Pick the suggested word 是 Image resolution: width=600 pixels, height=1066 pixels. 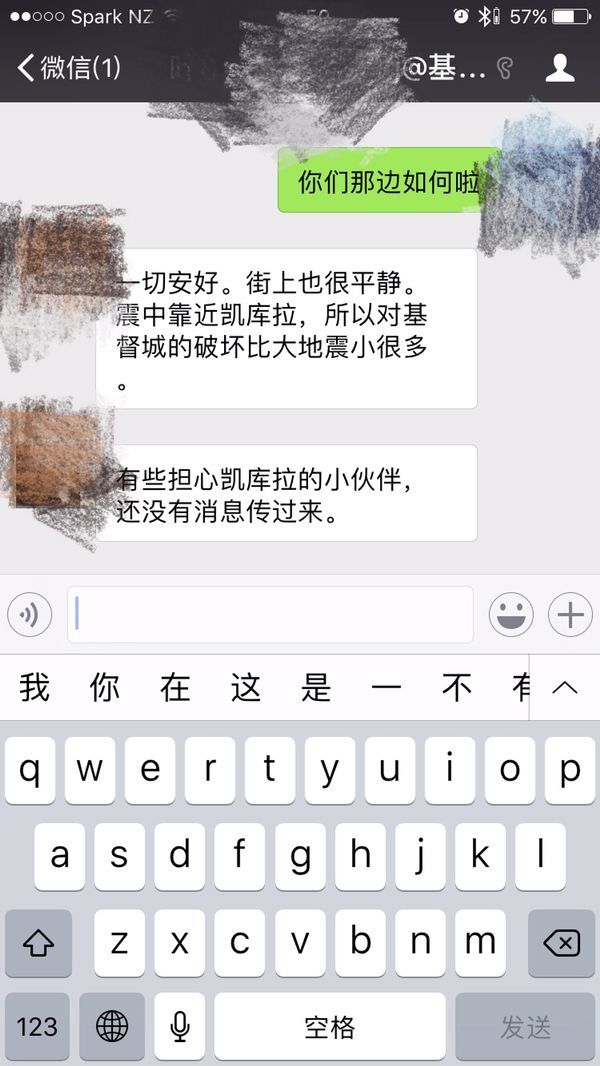tap(316, 688)
